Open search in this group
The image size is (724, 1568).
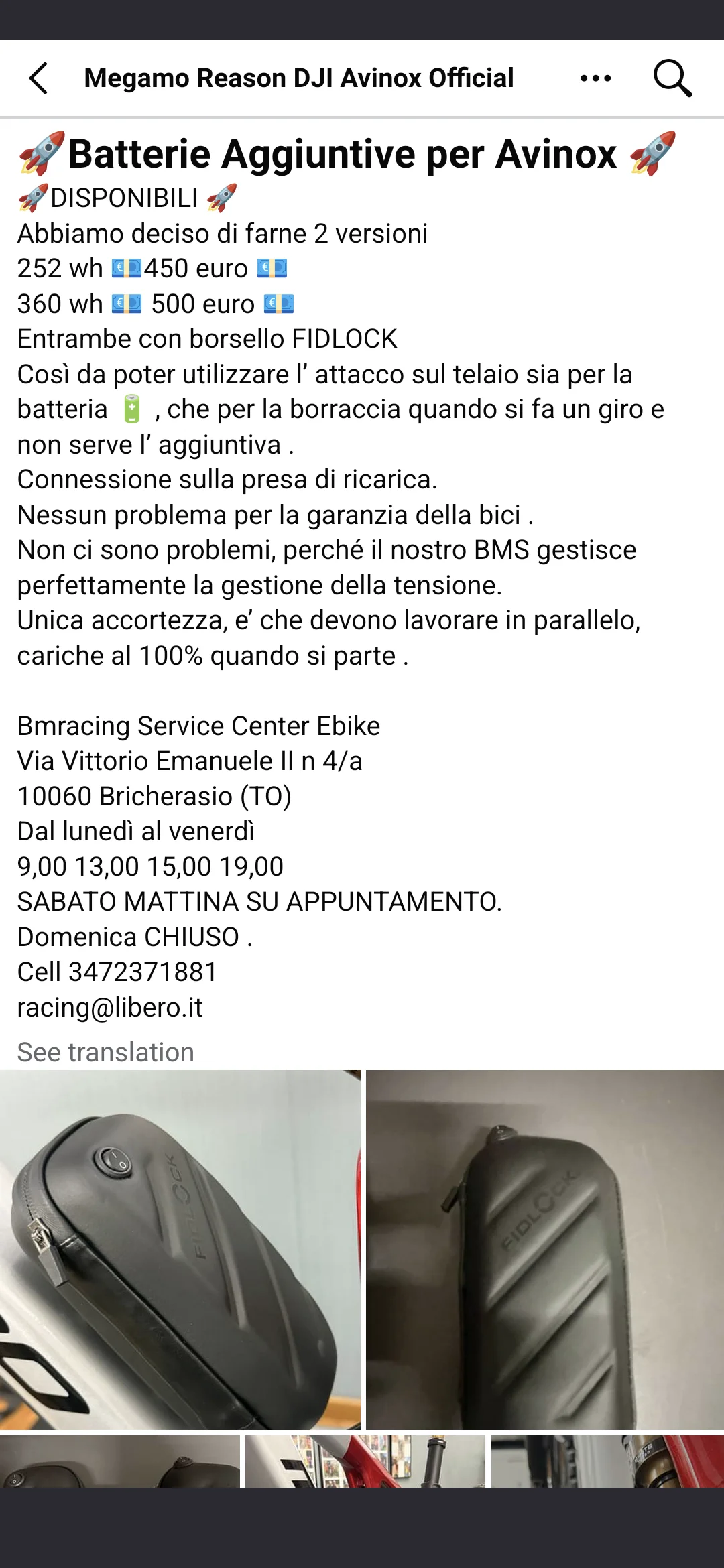pos(672,78)
